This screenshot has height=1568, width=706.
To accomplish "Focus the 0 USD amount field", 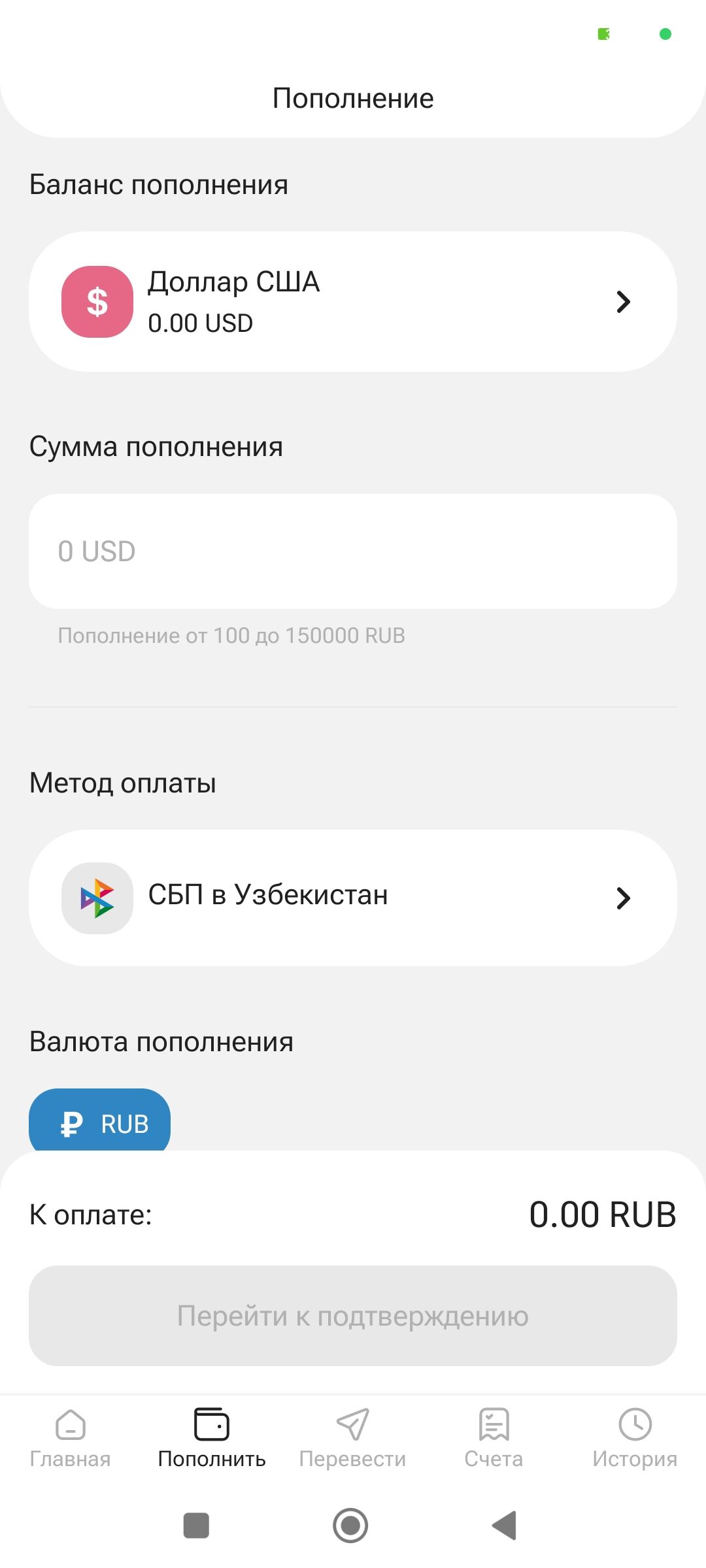I will [353, 551].
